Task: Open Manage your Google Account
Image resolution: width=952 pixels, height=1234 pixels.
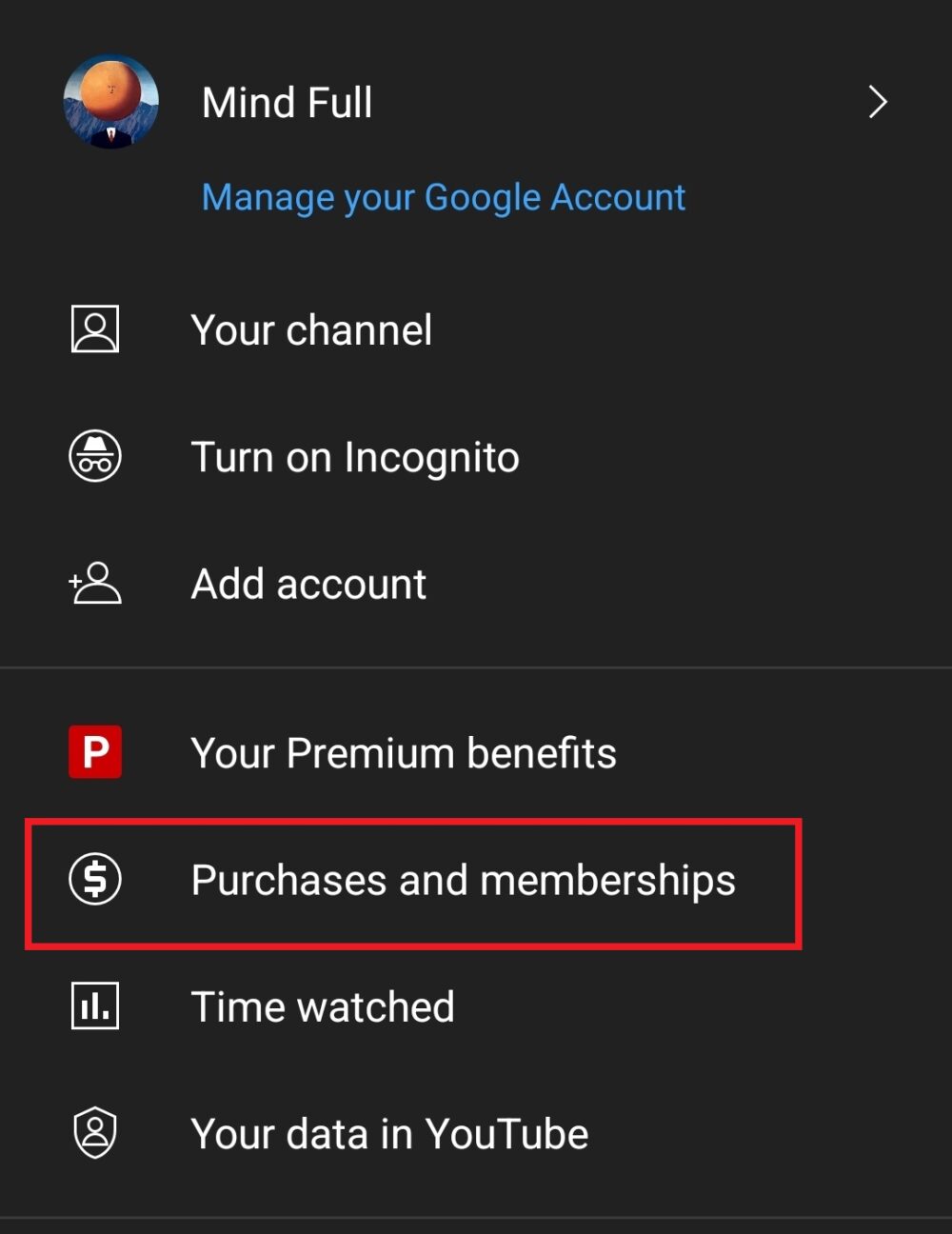Action: point(442,197)
